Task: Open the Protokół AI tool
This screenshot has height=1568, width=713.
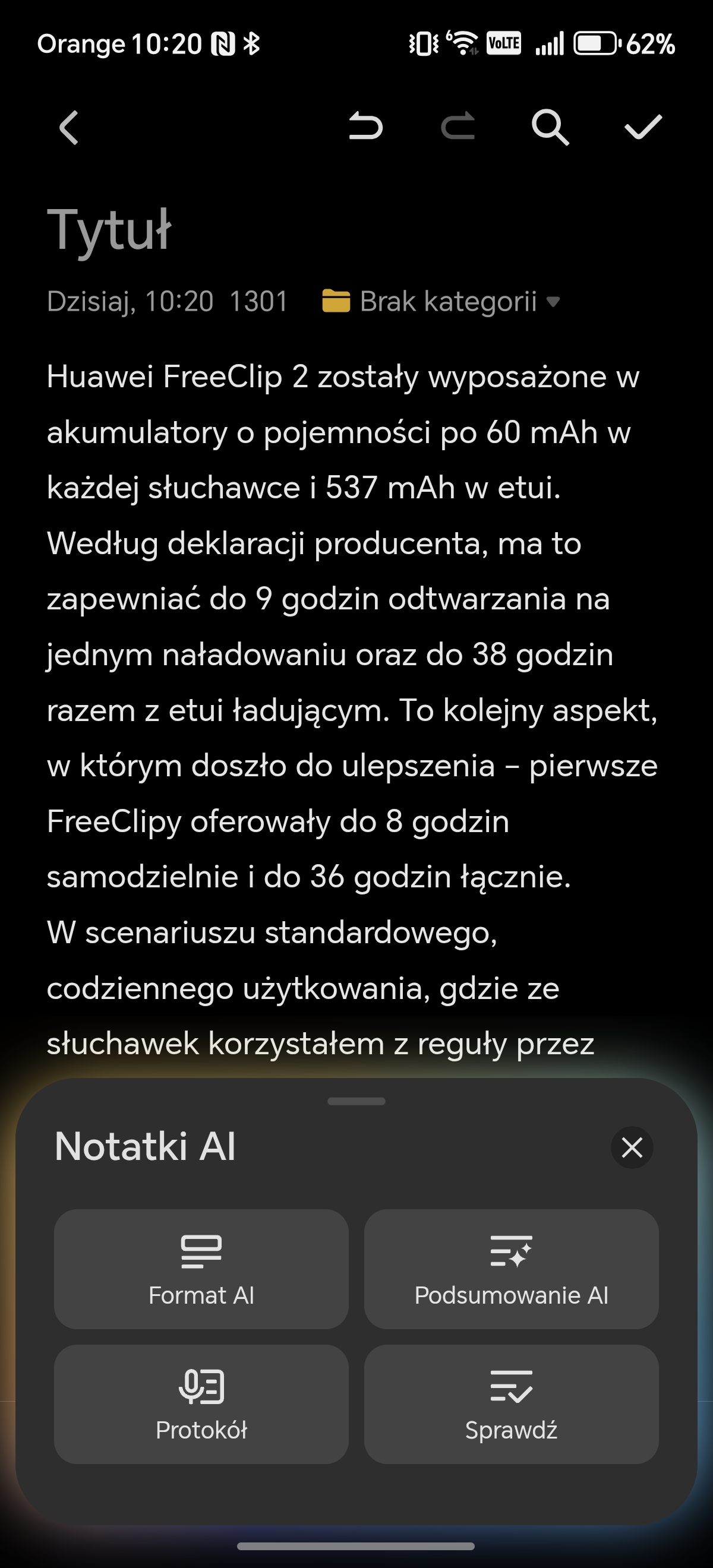Action: pos(201,1404)
